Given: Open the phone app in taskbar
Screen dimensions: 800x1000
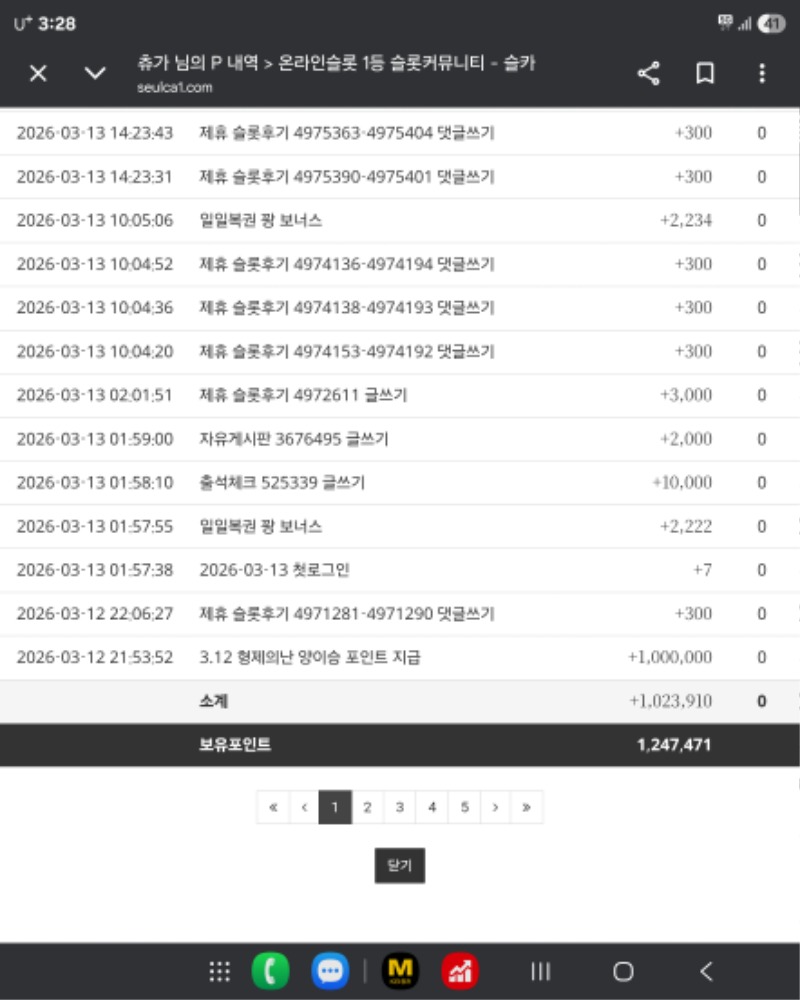Looking at the screenshot, I should [270, 971].
